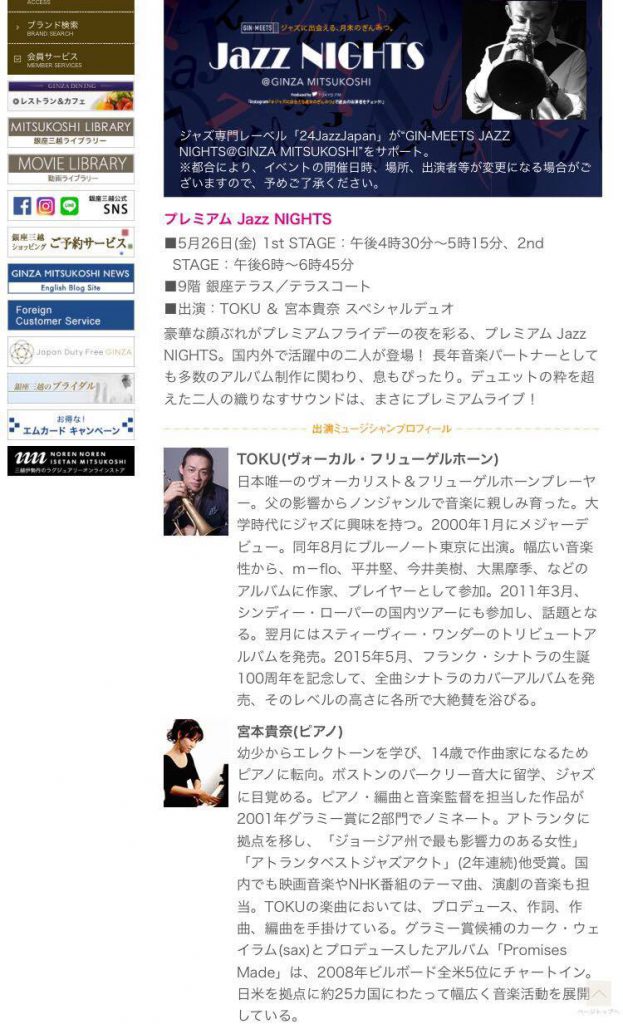Open the ご予約サービス reservation service banner
Viewport: 623px width, 1024px height.
(70, 242)
